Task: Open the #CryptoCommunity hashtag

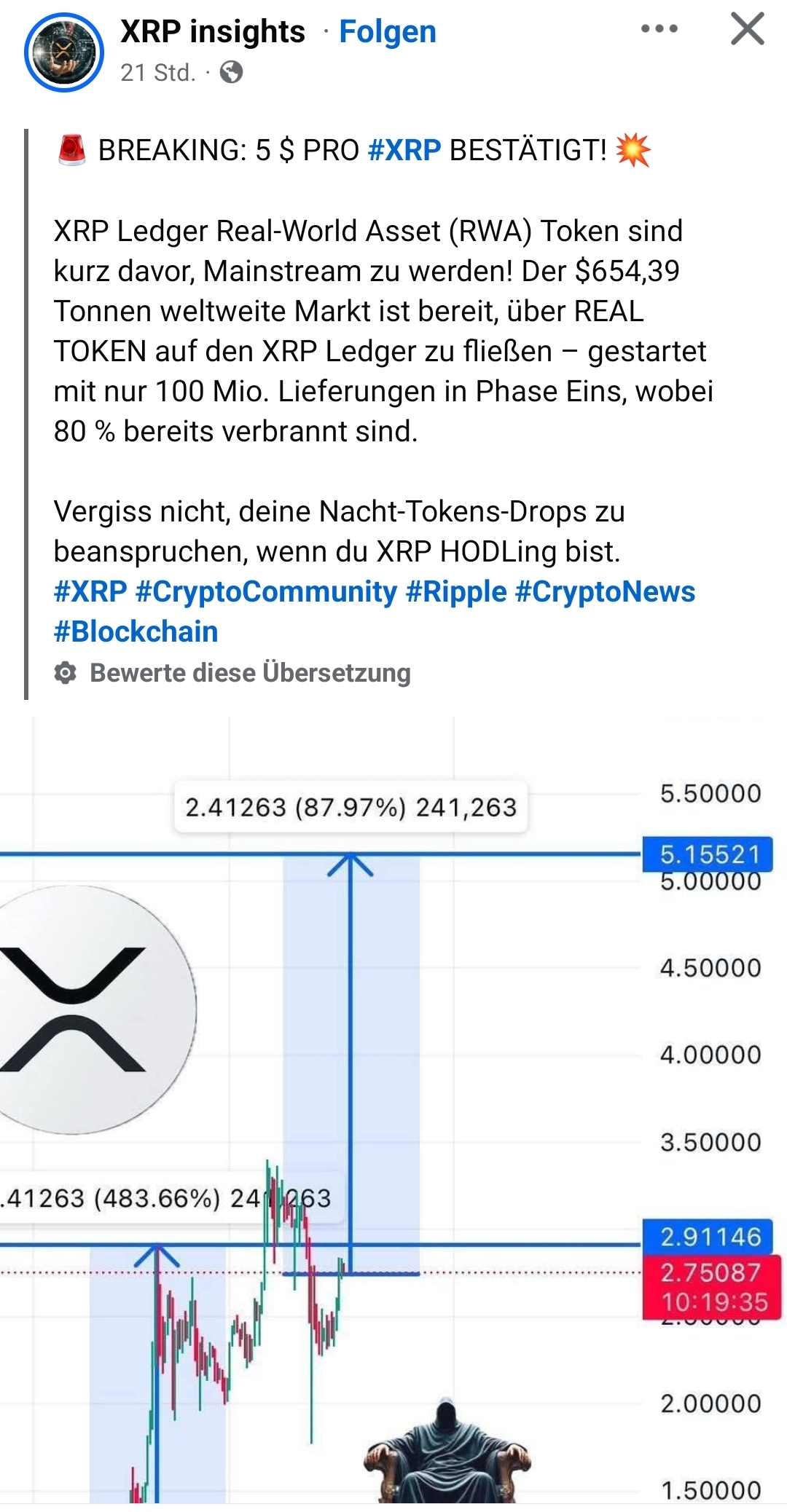Action: point(266,591)
